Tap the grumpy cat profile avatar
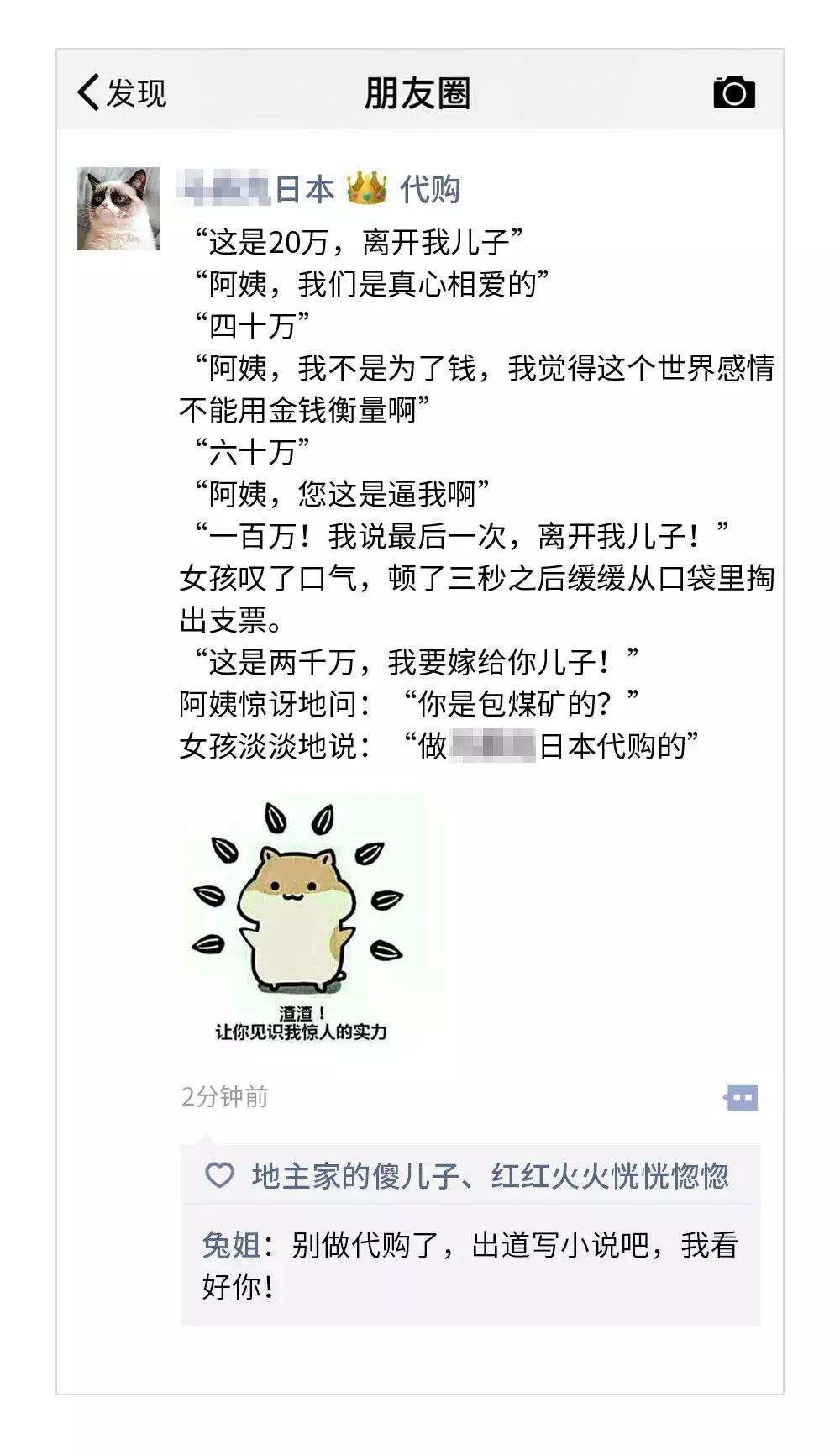This screenshot has height=1455, width=840. tap(120, 206)
